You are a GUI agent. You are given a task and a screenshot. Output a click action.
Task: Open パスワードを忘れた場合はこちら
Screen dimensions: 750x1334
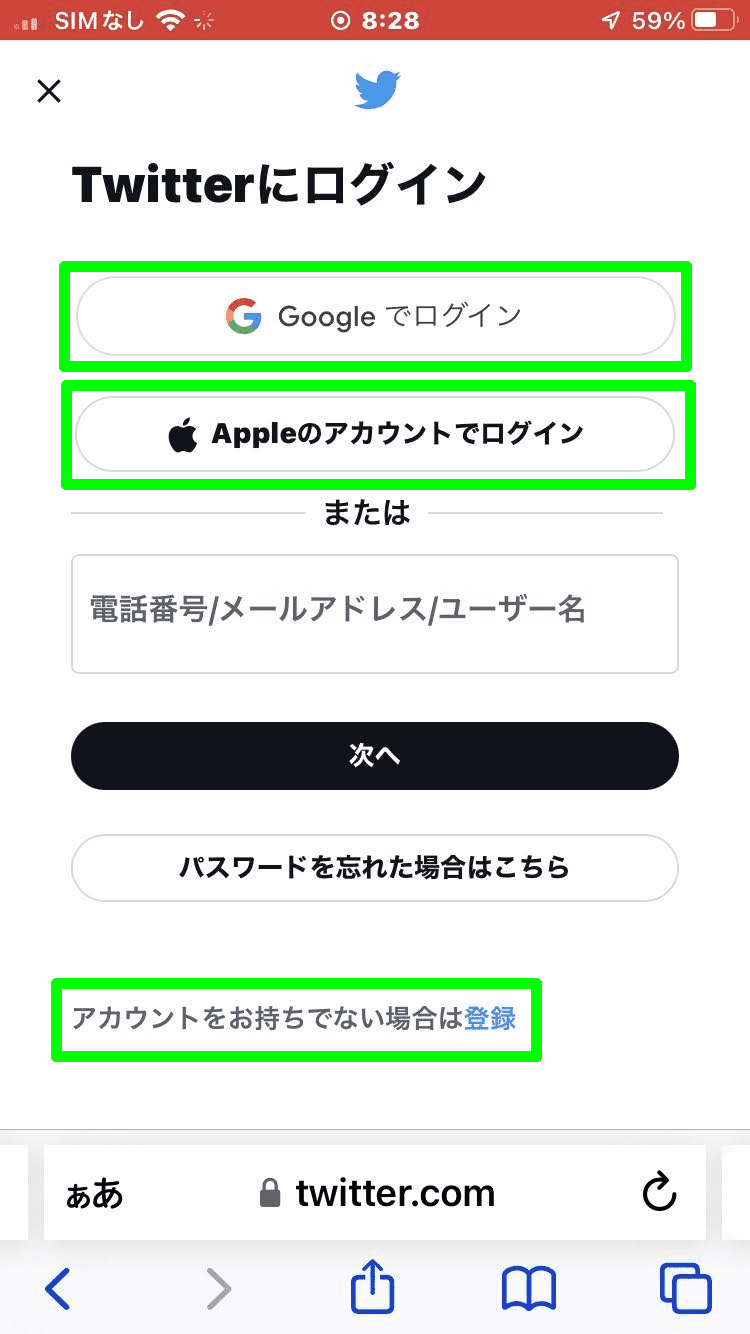pyautogui.click(x=375, y=867)
